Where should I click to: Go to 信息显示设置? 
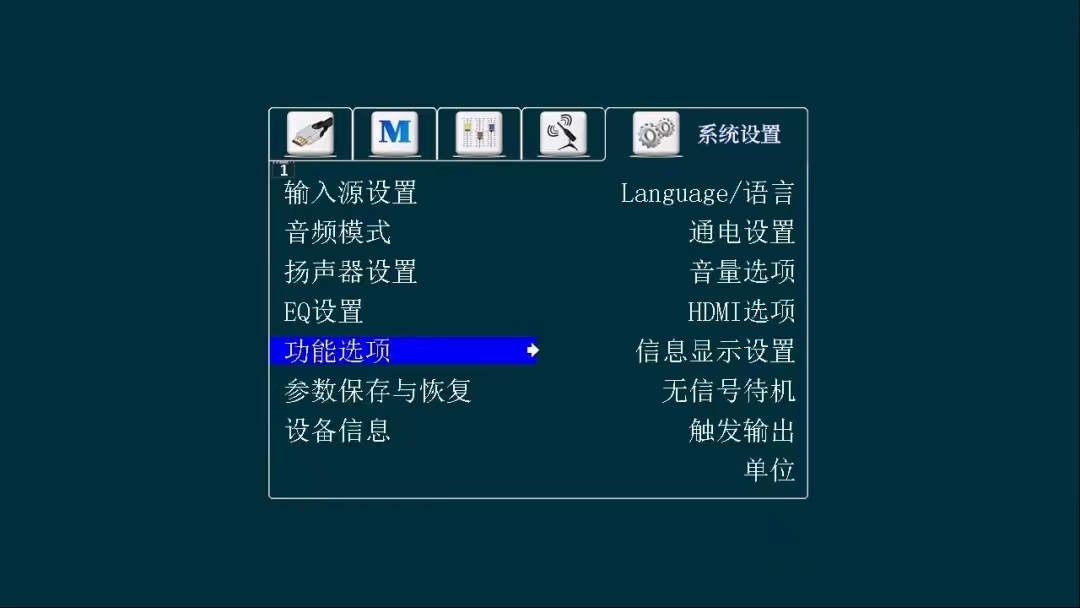715,351
